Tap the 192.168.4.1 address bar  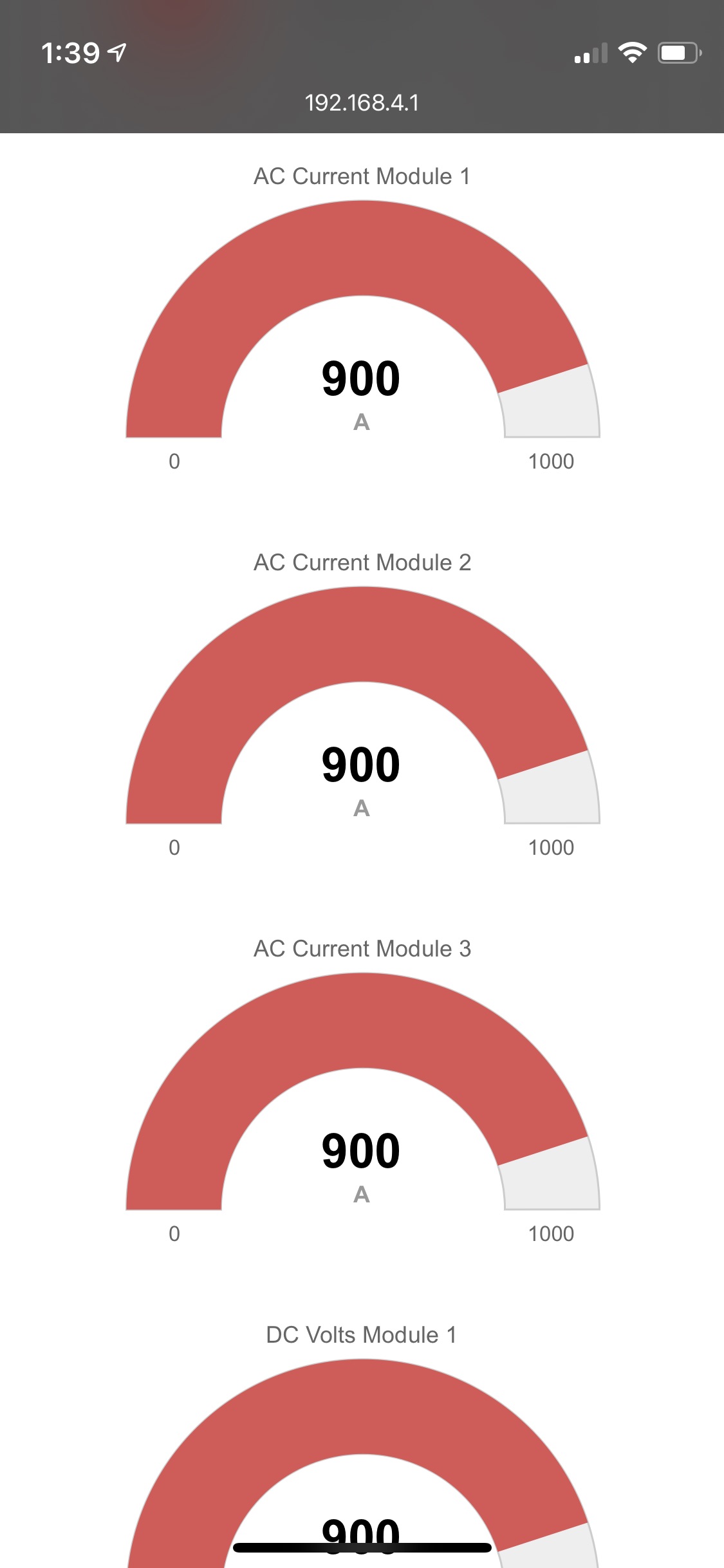coord(362,103)
